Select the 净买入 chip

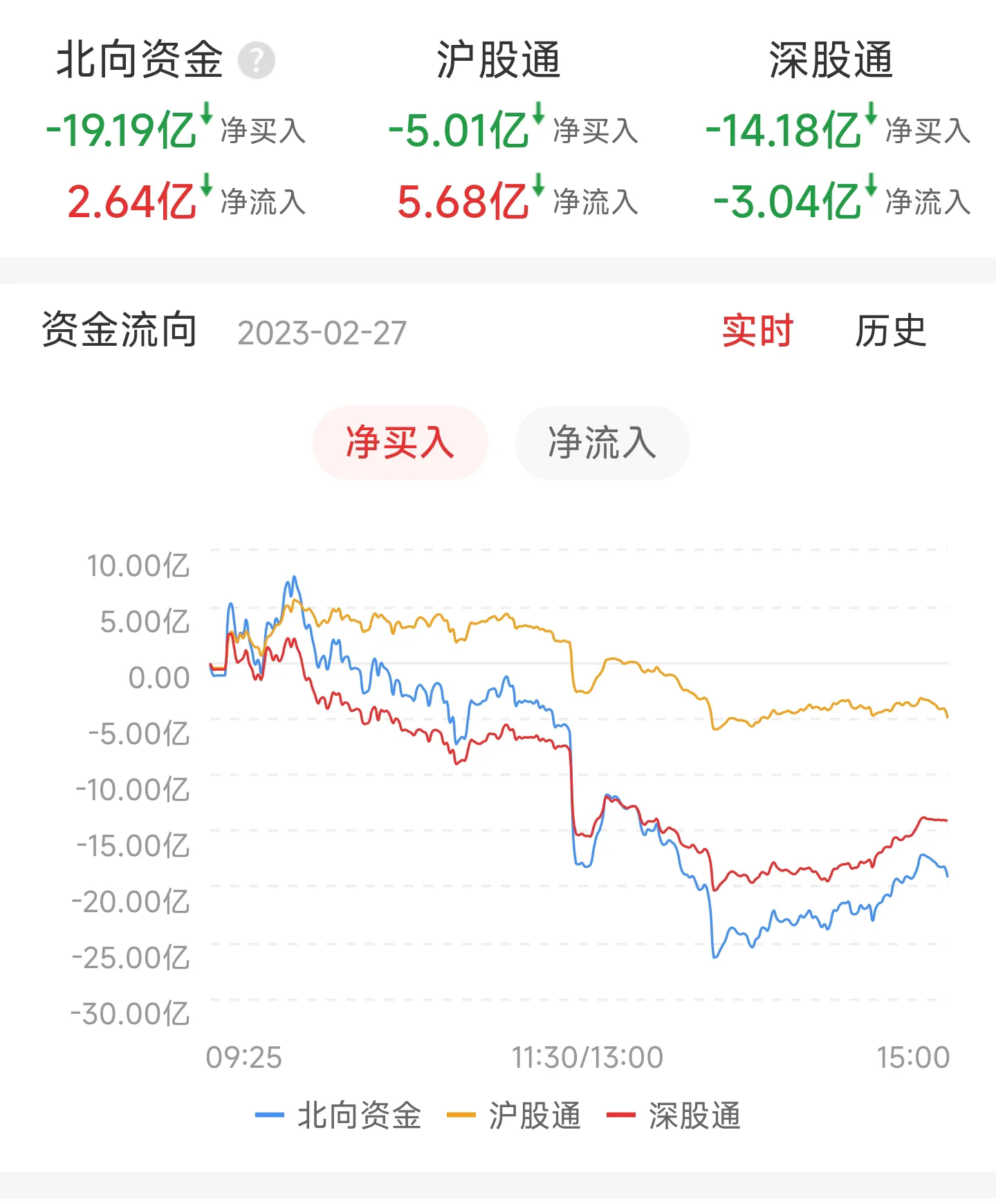point(400,443)
